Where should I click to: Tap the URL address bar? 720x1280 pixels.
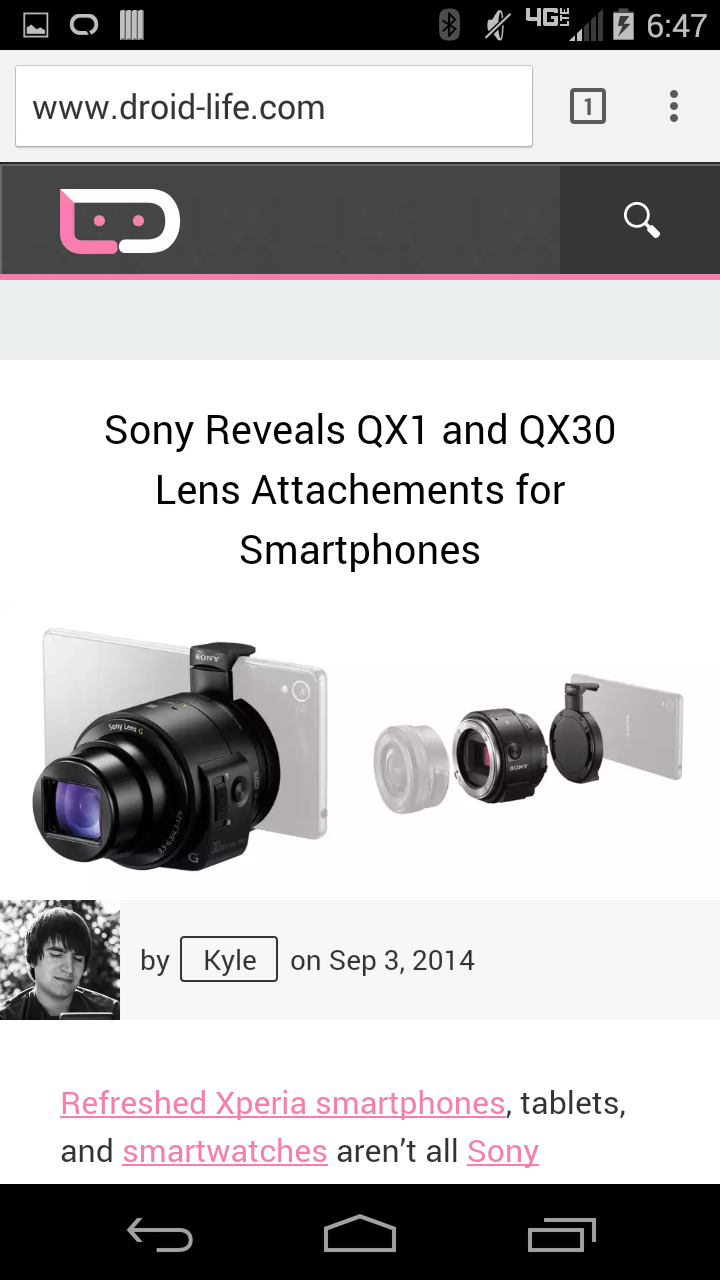(272, 107)
